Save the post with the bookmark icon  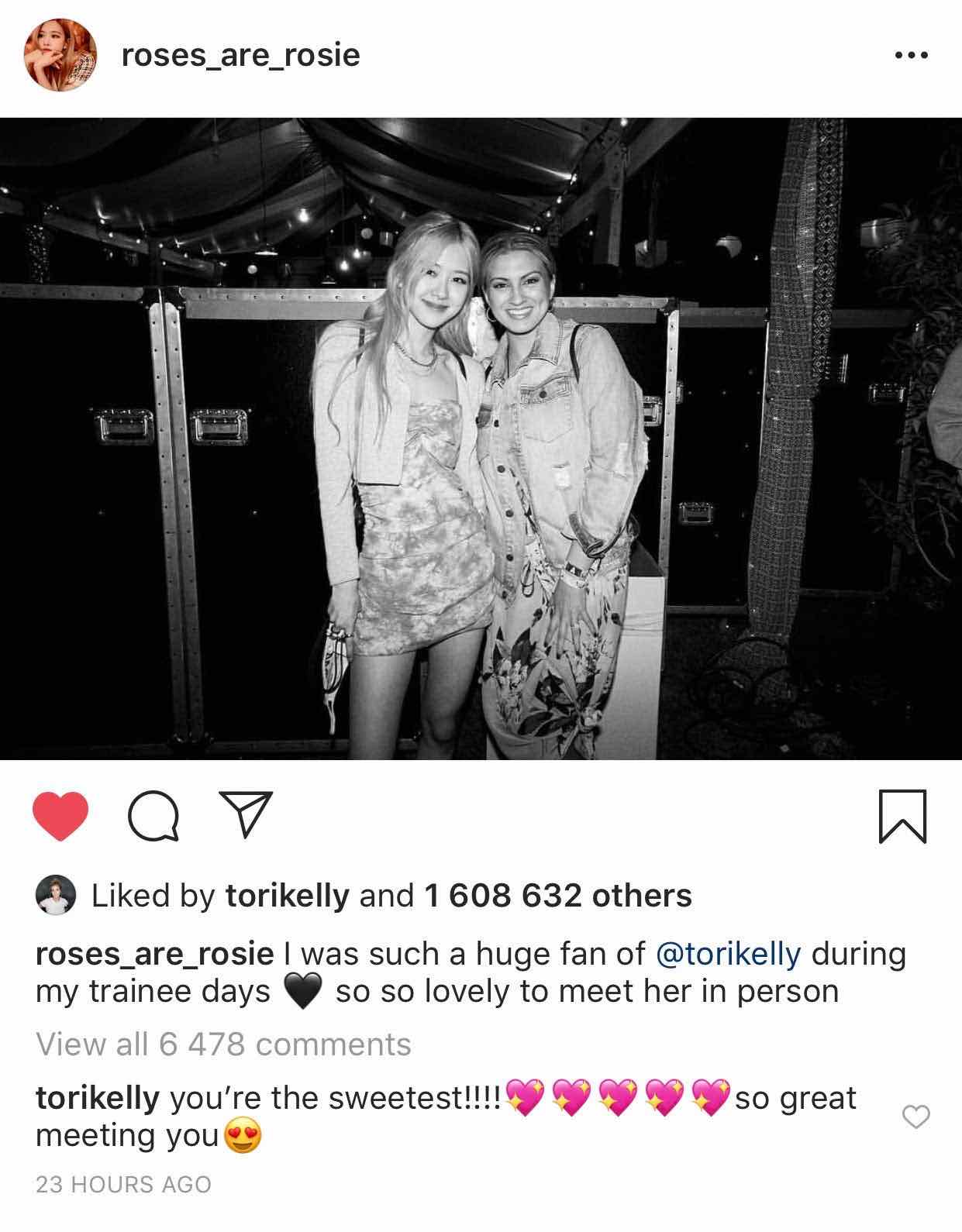[902, 816]
